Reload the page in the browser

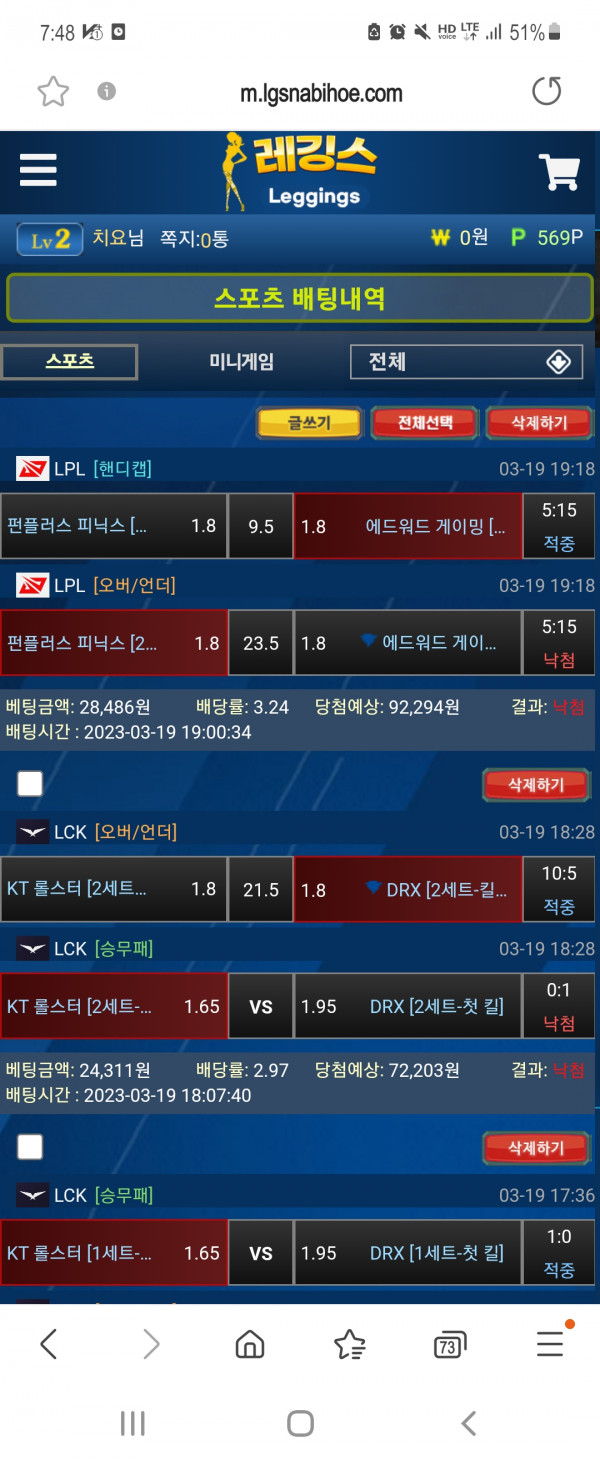(x=546, y=92)
